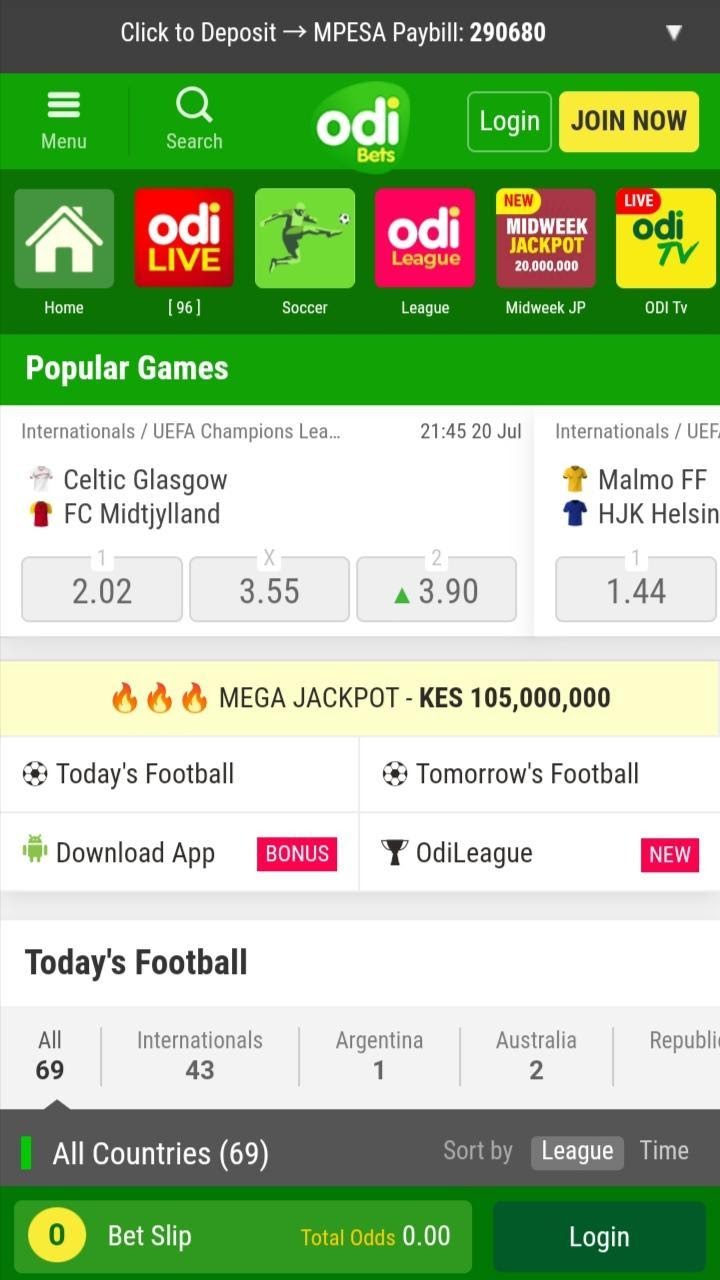The image size is (720, 1280).
Task: Open the hamburger Menu
Action: pyautogui.click(x=63, y=115)
